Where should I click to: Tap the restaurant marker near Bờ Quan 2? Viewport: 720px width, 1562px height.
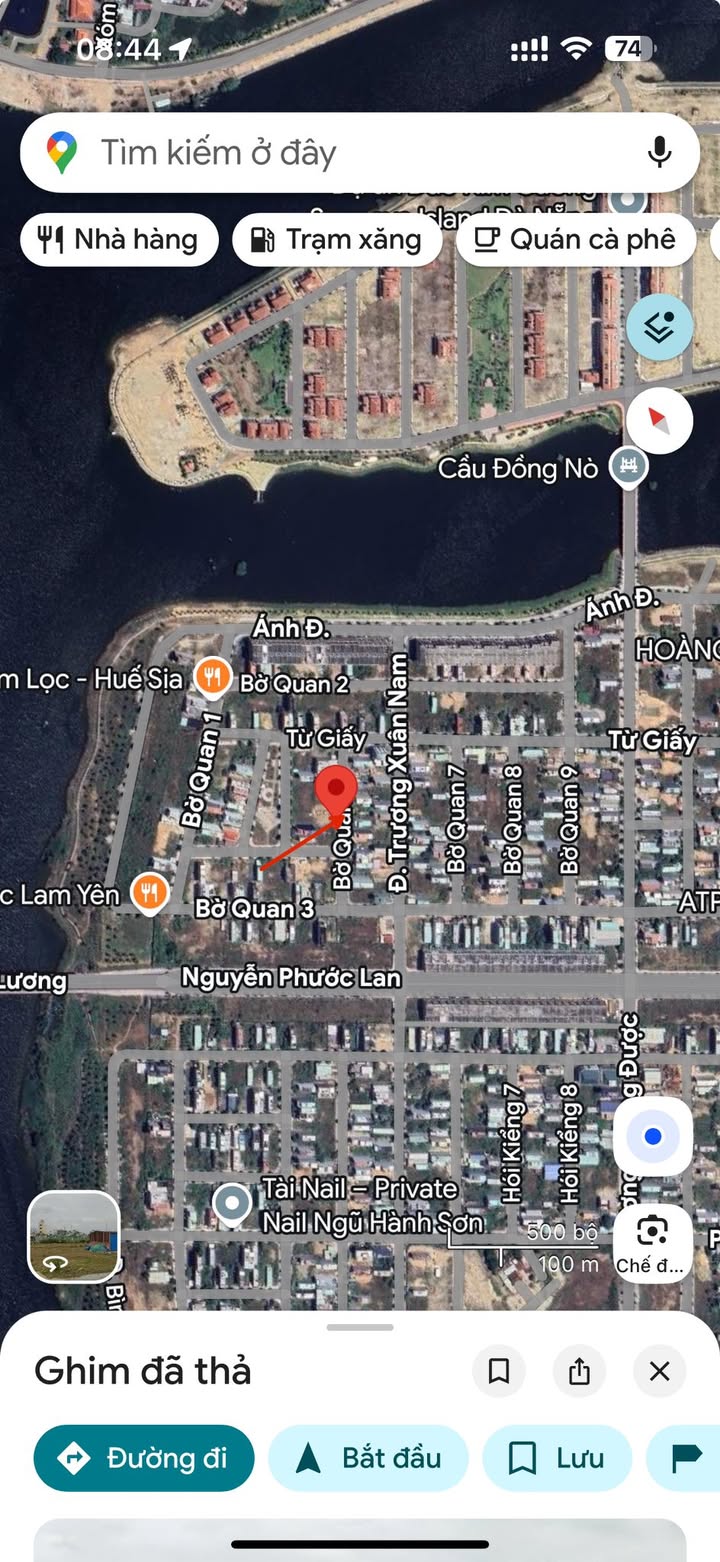(x=212, y=678)
